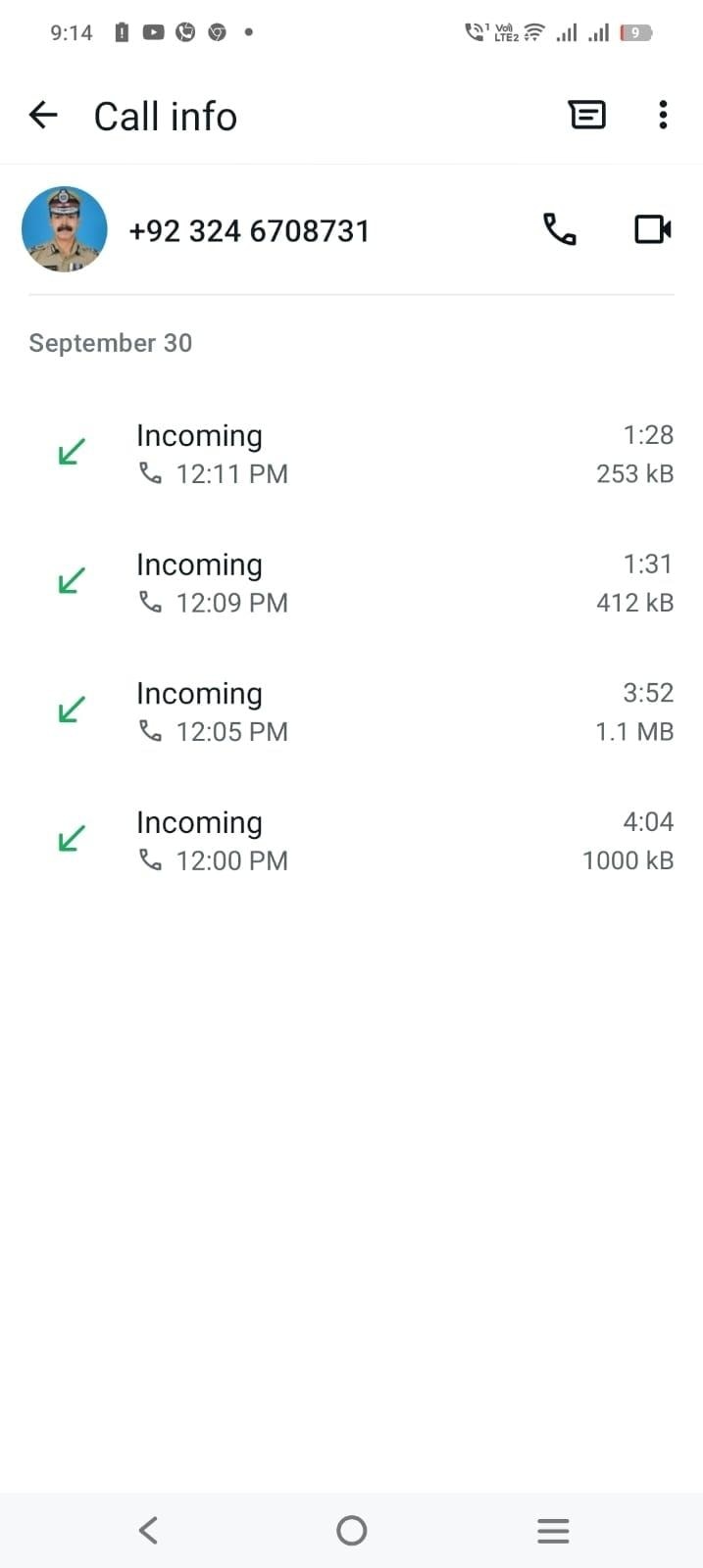Start a voice call with this number
This screenshot has height=1568, width=703.
pyautogui.click(x=560, y=230)
